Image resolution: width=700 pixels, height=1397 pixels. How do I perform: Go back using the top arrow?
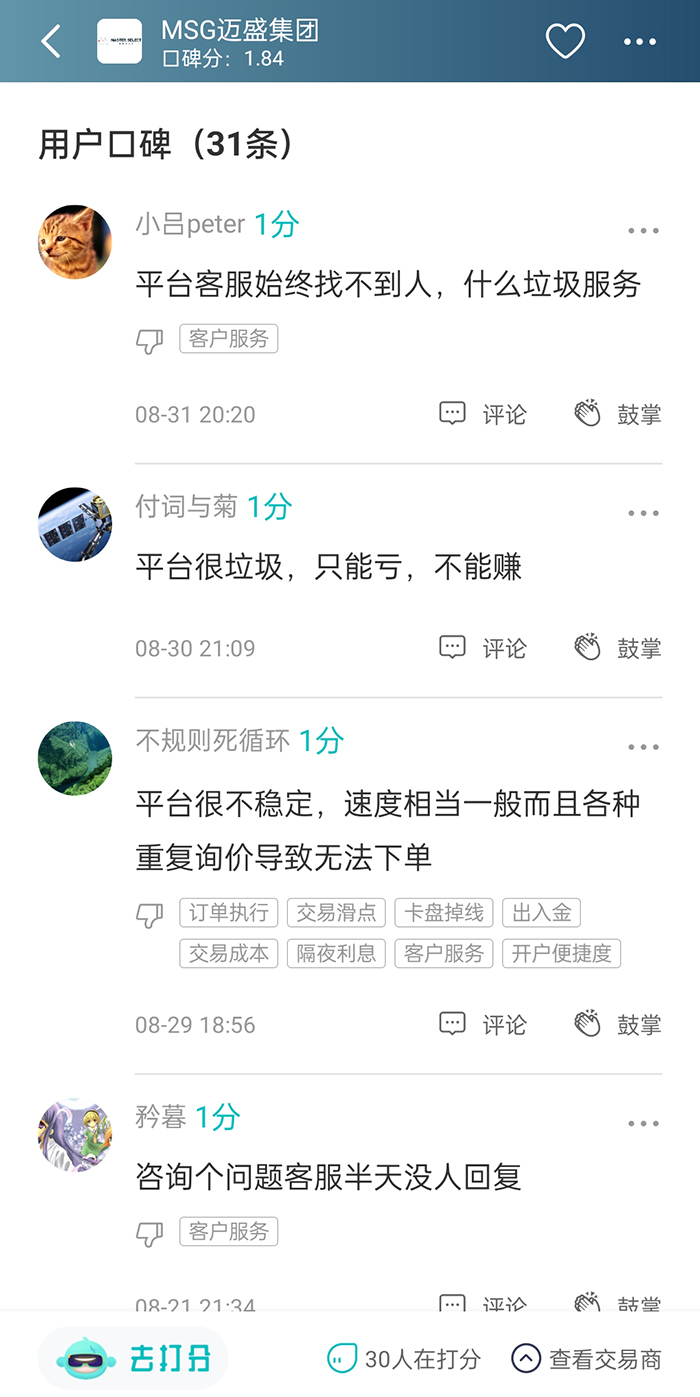pyautogui.click(x=51, y=42)
